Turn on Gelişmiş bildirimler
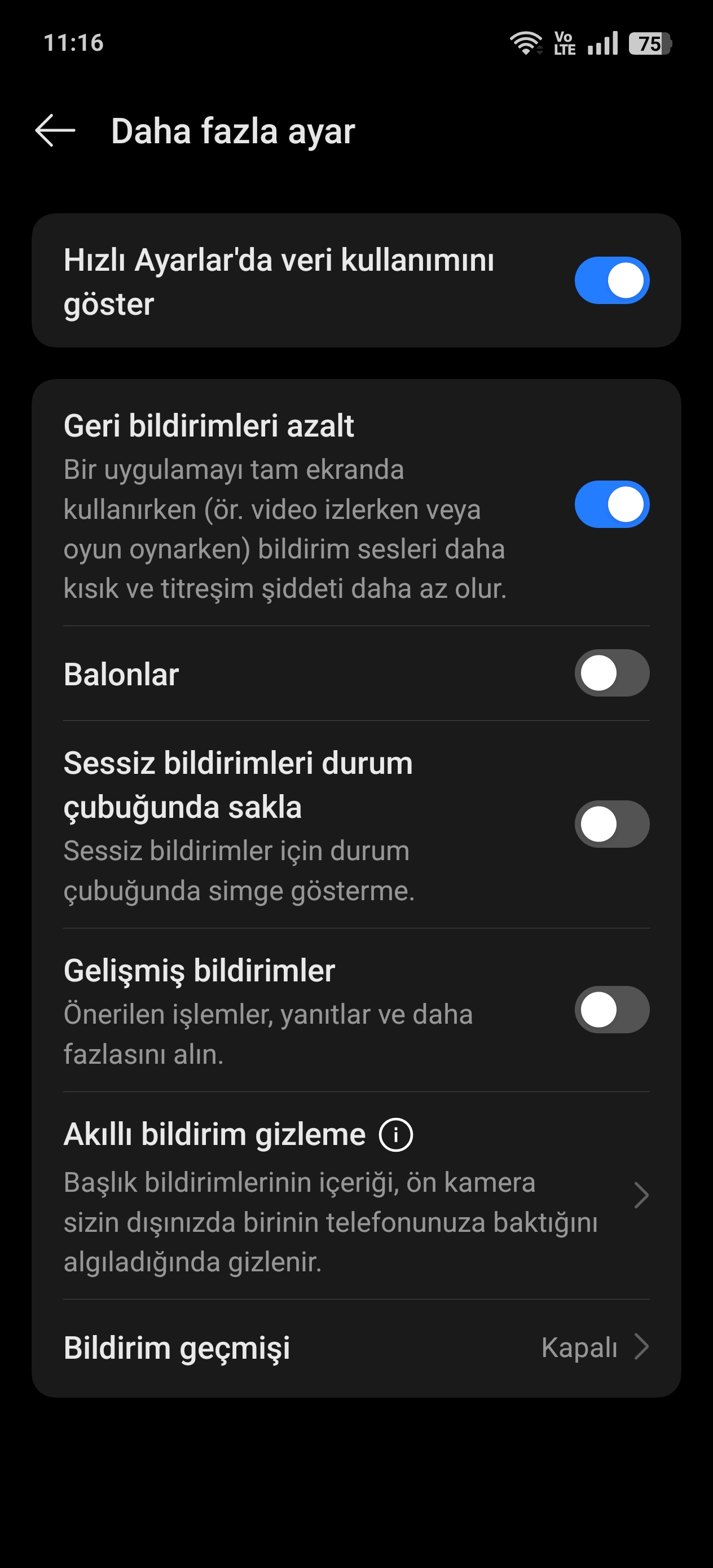Viewport: 713px width, 1568px height. pyautogui.click(x=611, y=1010)
